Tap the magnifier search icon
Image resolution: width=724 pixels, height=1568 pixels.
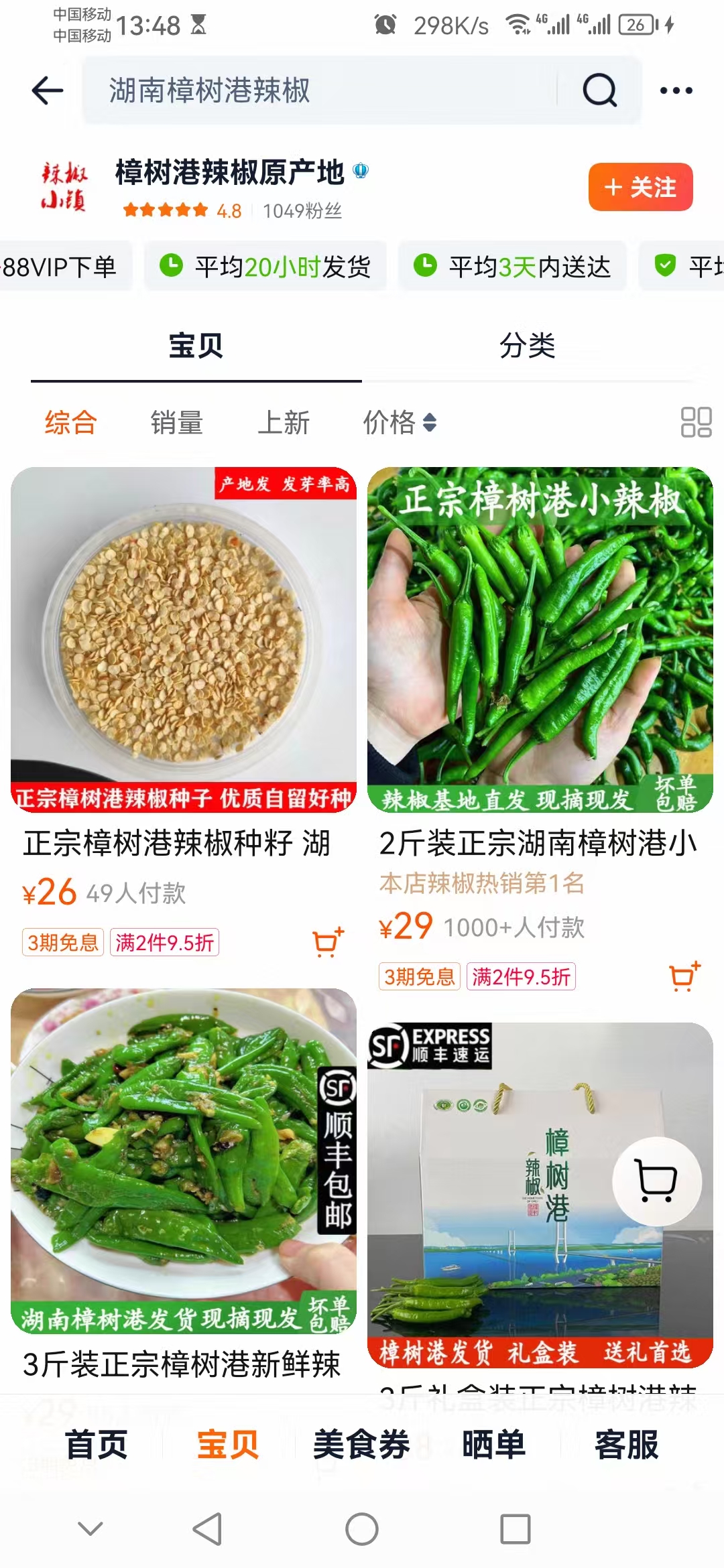[x=599, y=90]
